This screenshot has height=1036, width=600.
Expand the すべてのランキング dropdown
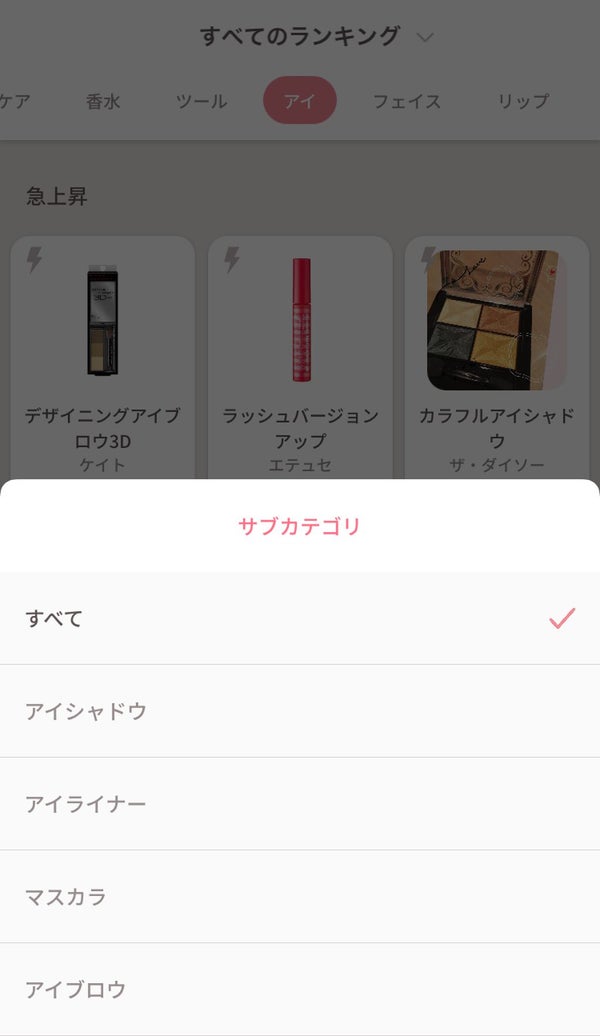(x=317, y=37)
